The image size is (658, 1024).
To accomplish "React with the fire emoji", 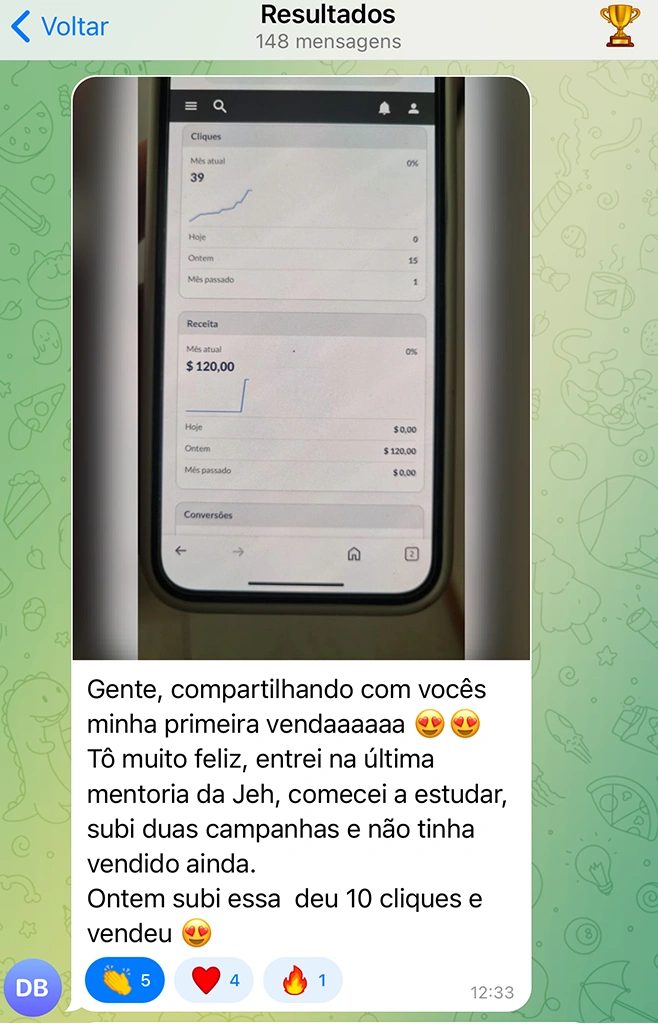I will coord(302,980).
